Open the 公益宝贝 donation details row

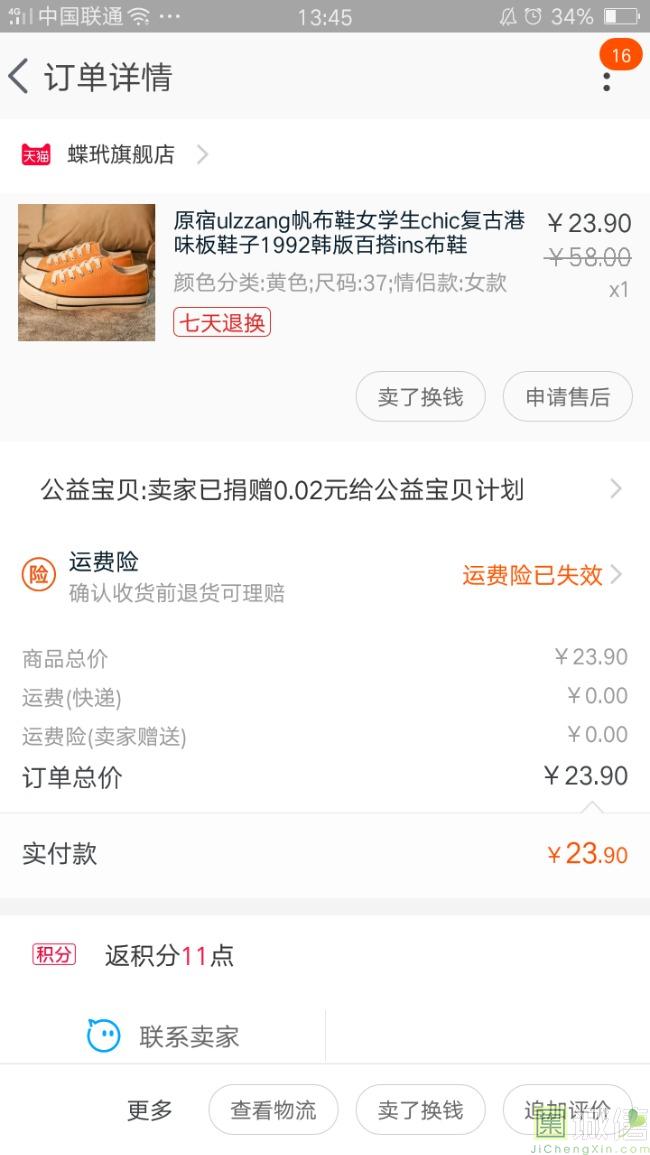click(x=325, y=490)
